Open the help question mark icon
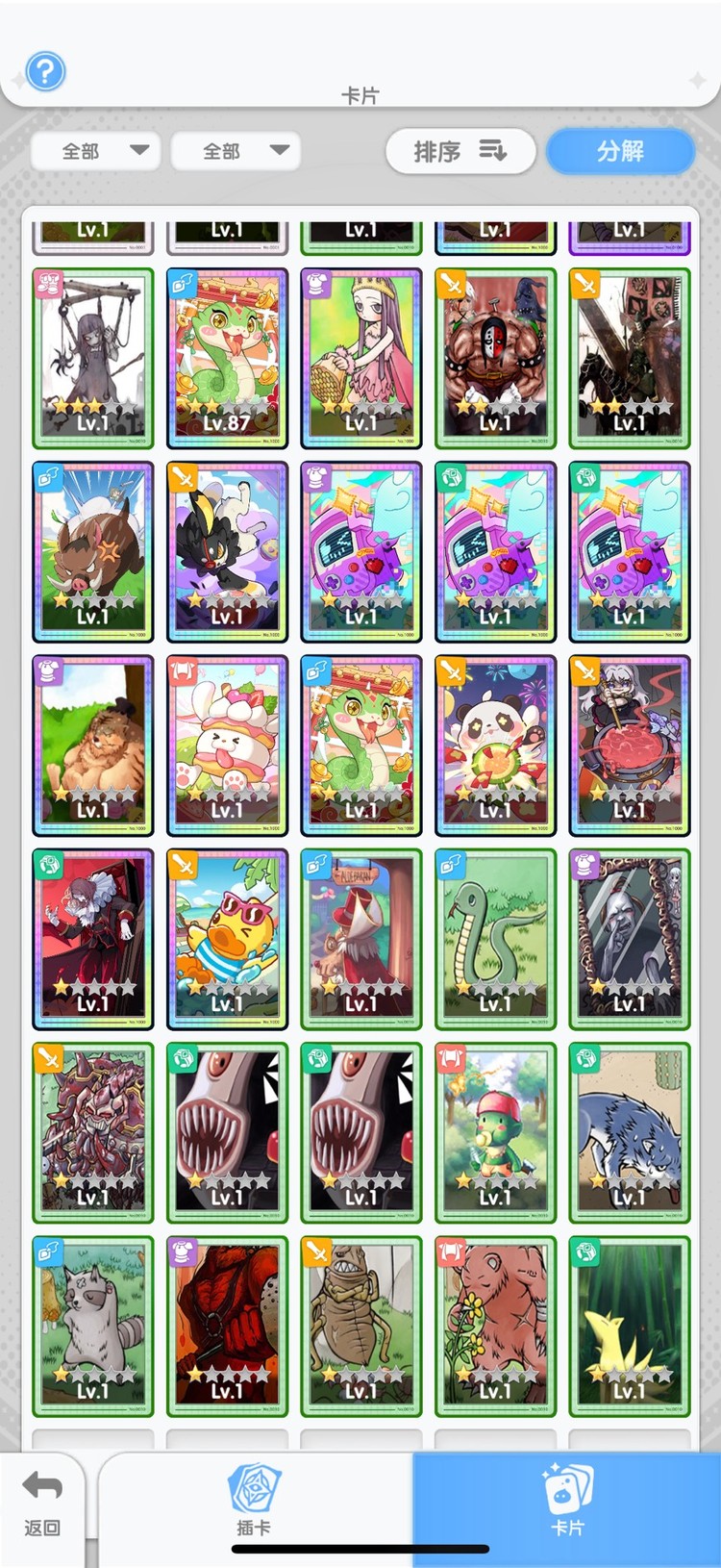 point(45,71)
